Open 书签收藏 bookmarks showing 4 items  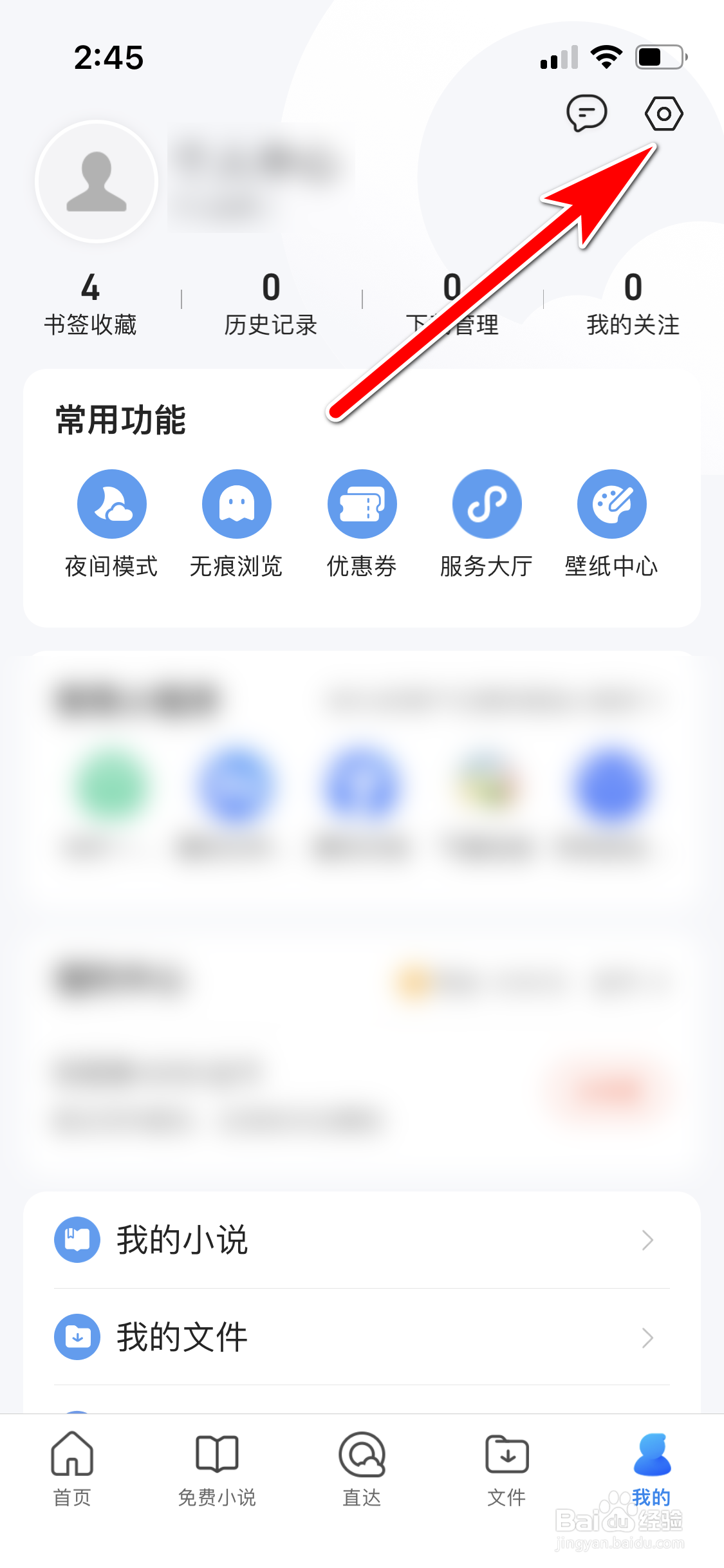(x=89, y=303)
